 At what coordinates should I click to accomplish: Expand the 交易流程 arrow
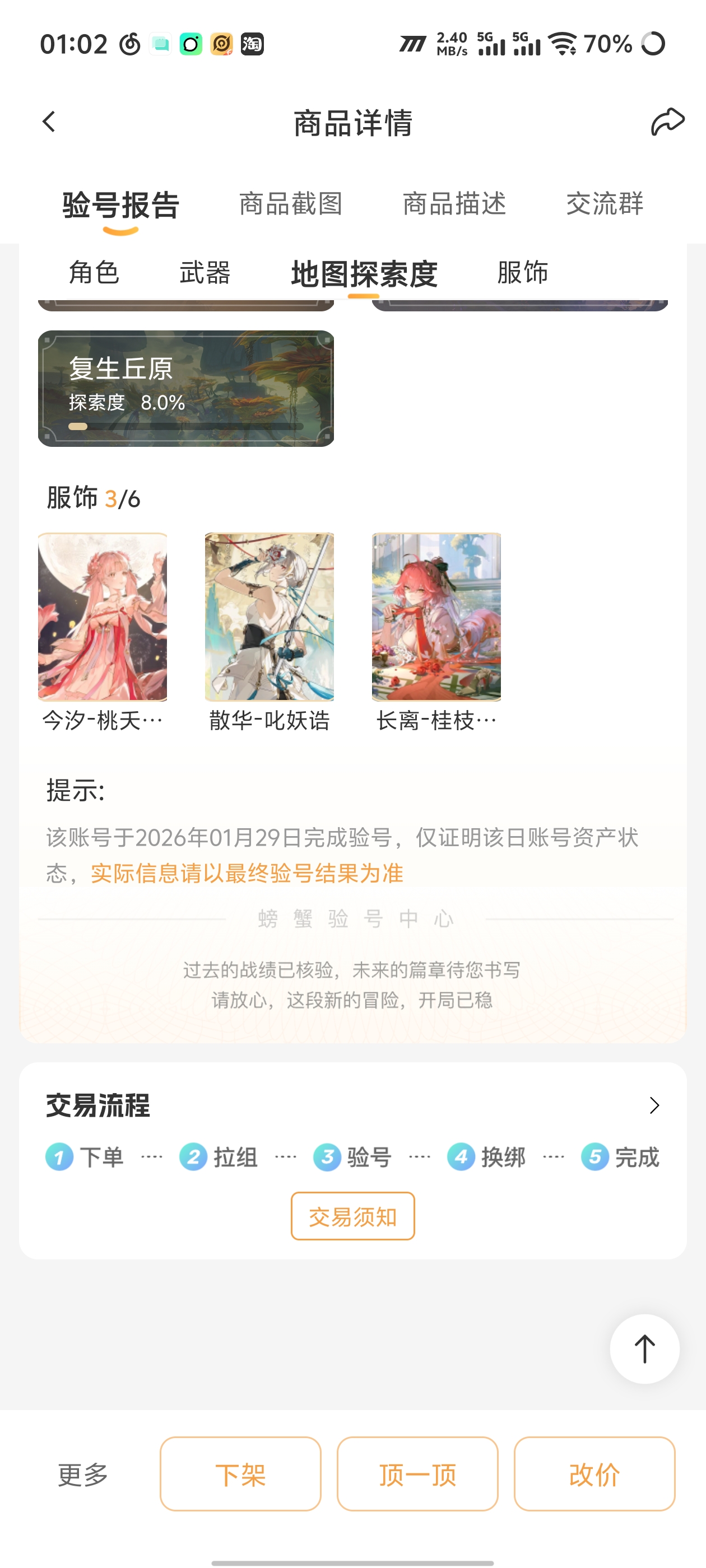point(654,1105)
